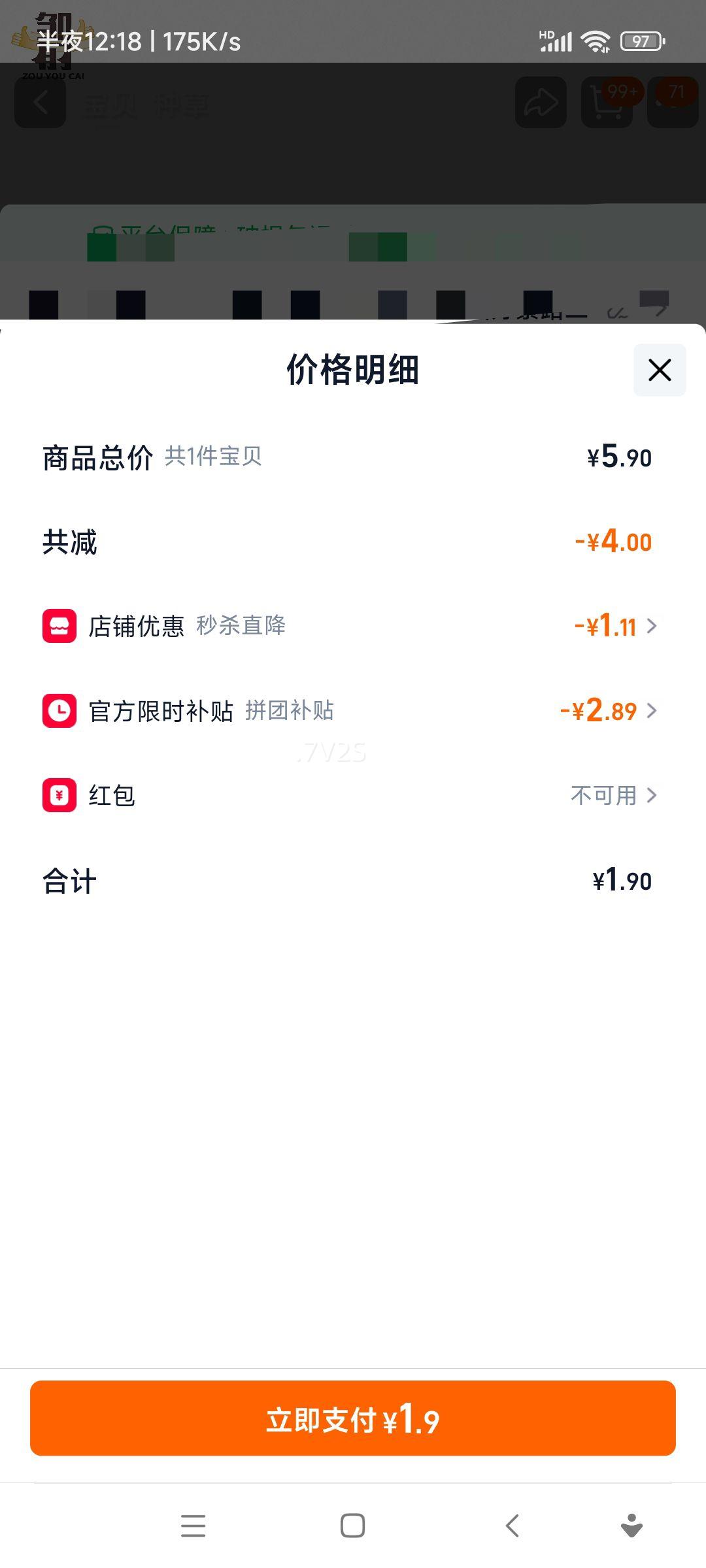Open recent apps from the navigation bar
706x1568 pixels.
pos(193,1526)
